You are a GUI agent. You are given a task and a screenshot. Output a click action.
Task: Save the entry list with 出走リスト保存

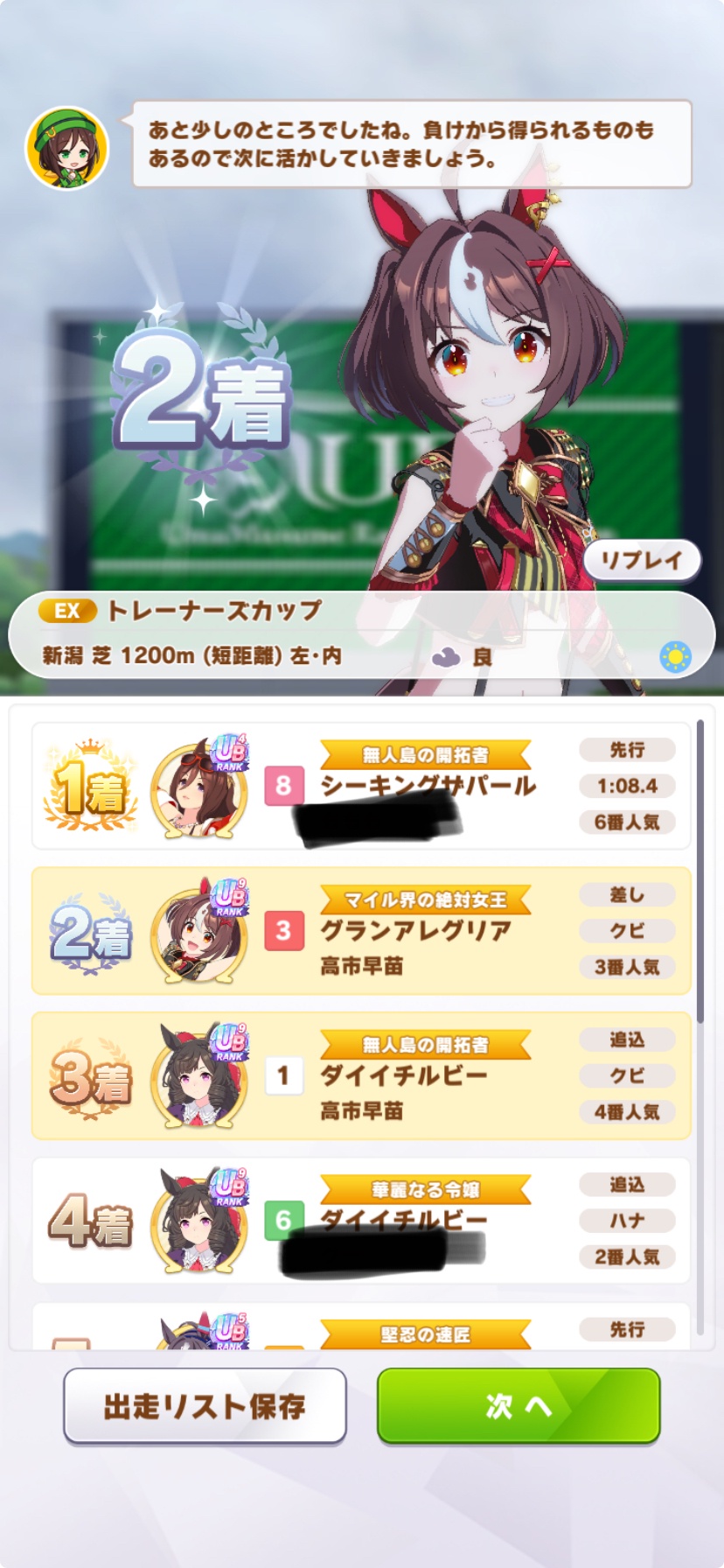(x=205, y=1406)
